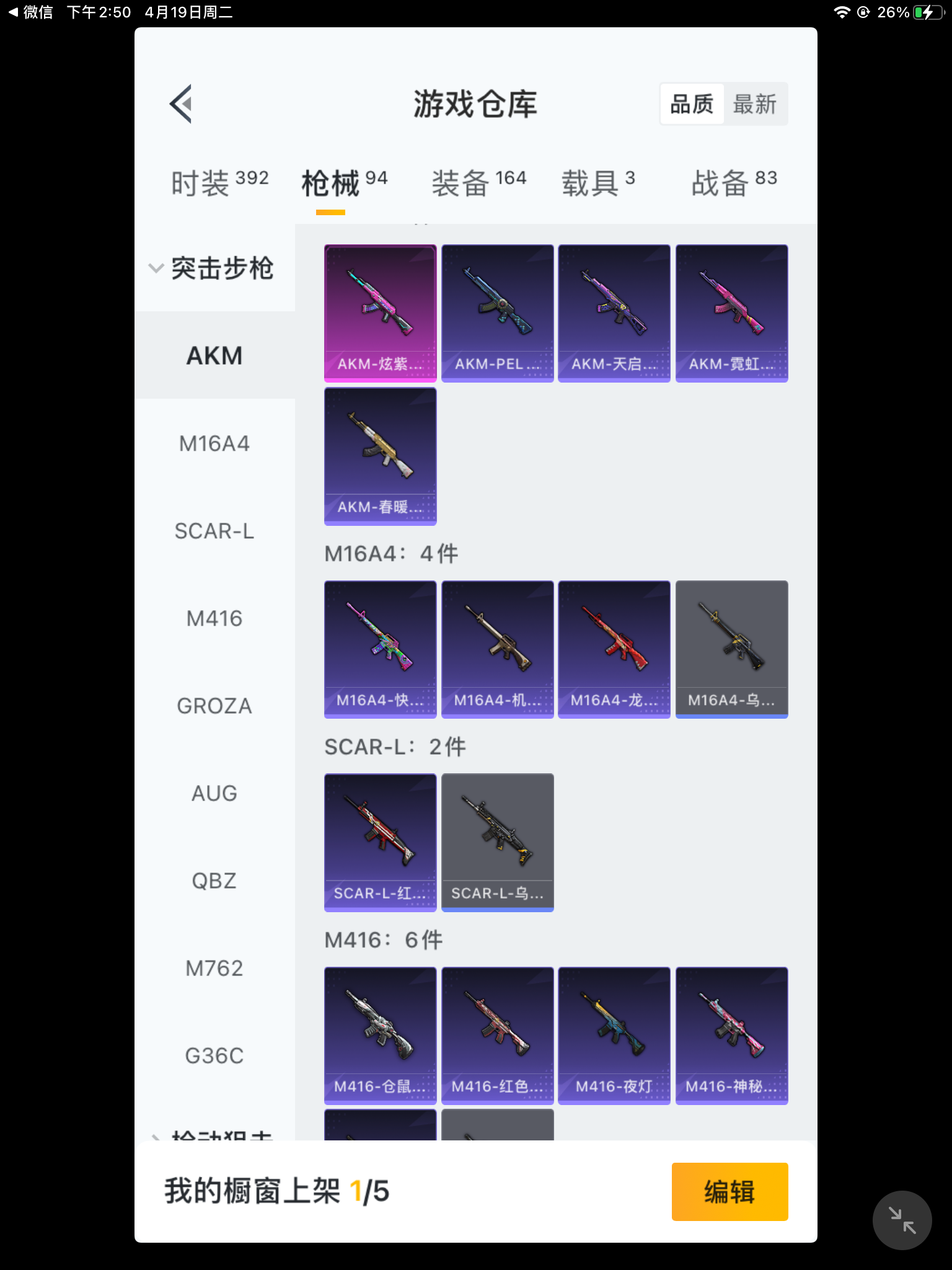This screenshot has height=1270, width=952.
Task: Jump to GROZA weapons
Action: click(x=214, y=706)
